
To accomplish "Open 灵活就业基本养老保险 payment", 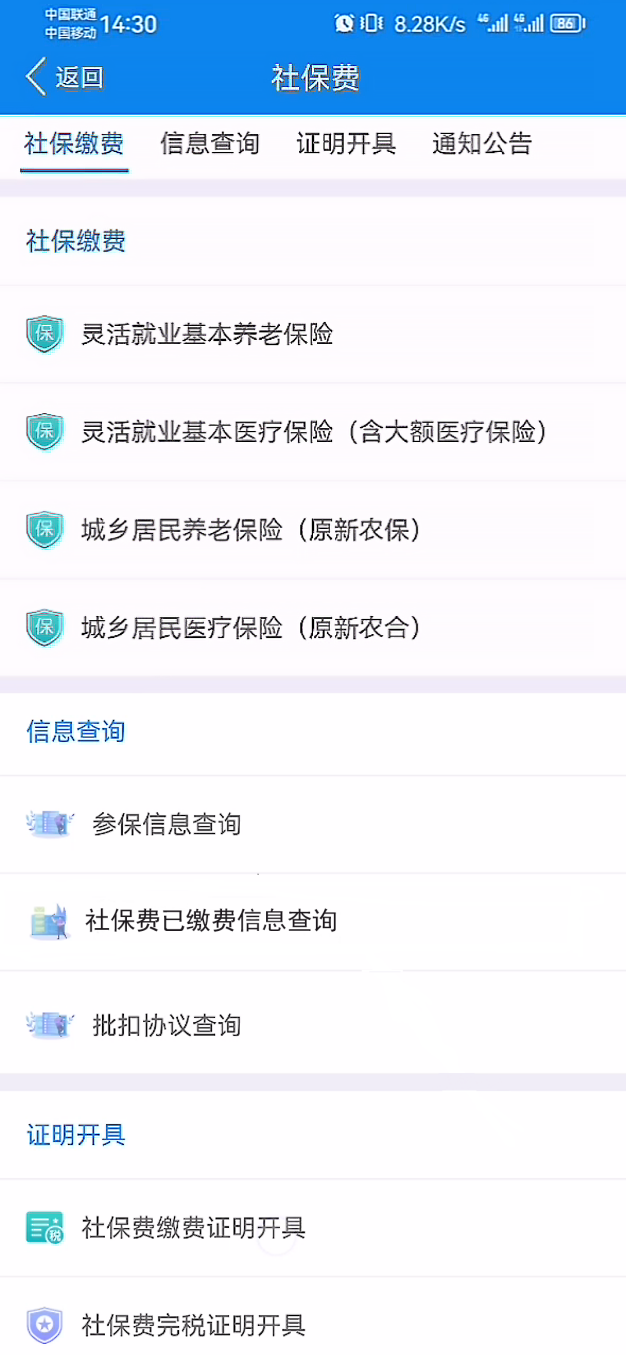I will [x=313, y=335].
